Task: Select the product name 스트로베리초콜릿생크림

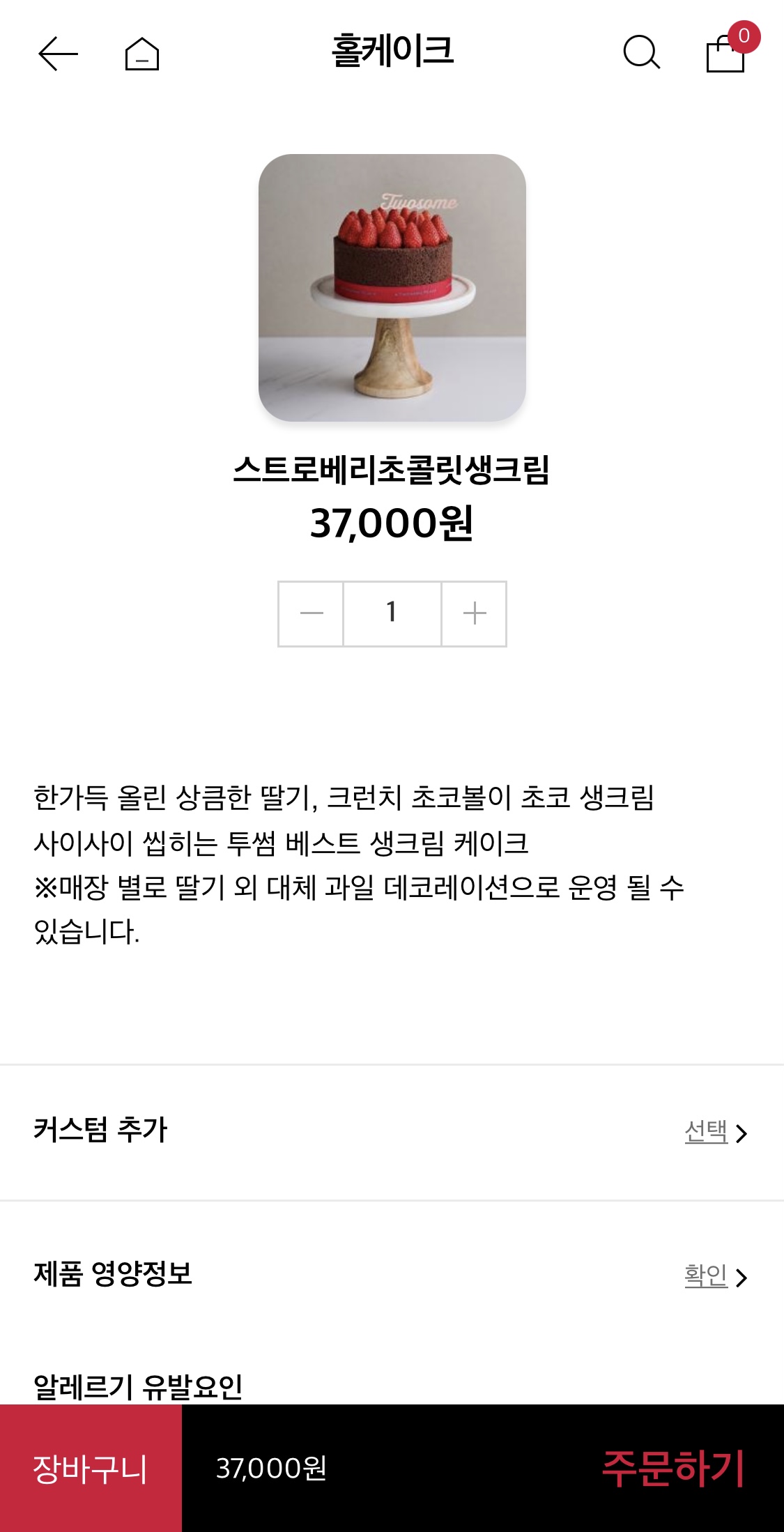Action: 392,475
